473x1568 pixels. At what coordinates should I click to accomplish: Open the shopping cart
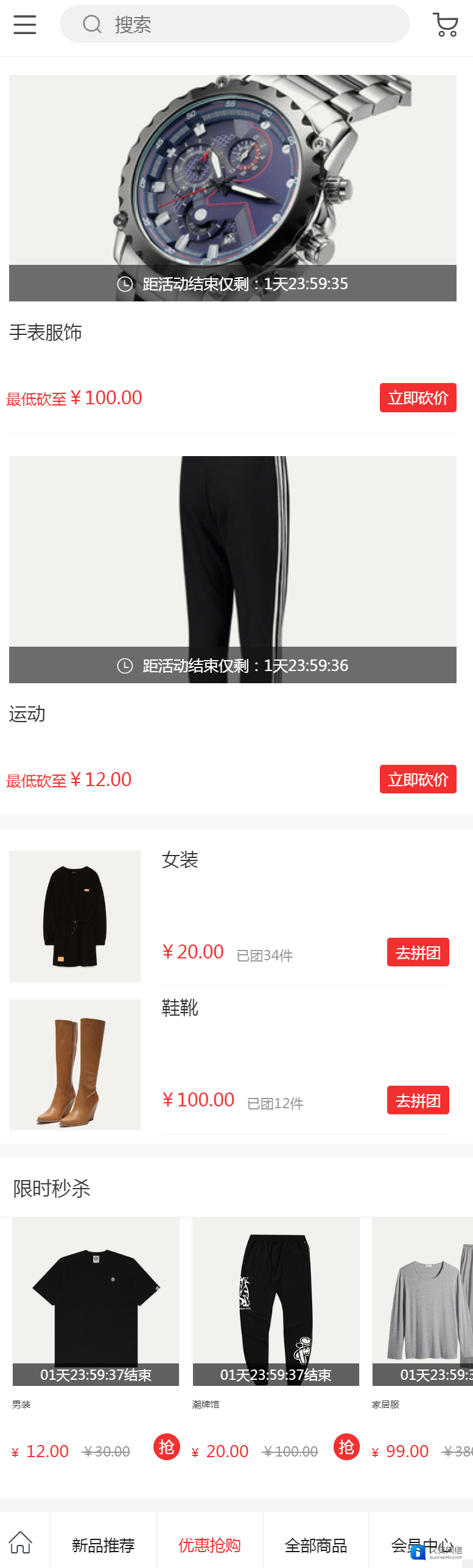(446, 25)
